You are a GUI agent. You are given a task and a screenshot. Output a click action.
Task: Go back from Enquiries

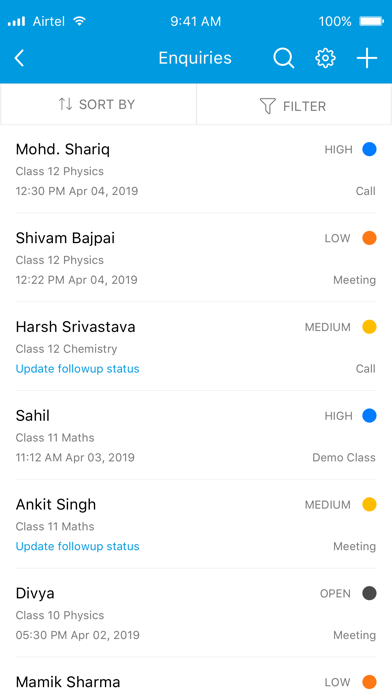pos(19,58)
